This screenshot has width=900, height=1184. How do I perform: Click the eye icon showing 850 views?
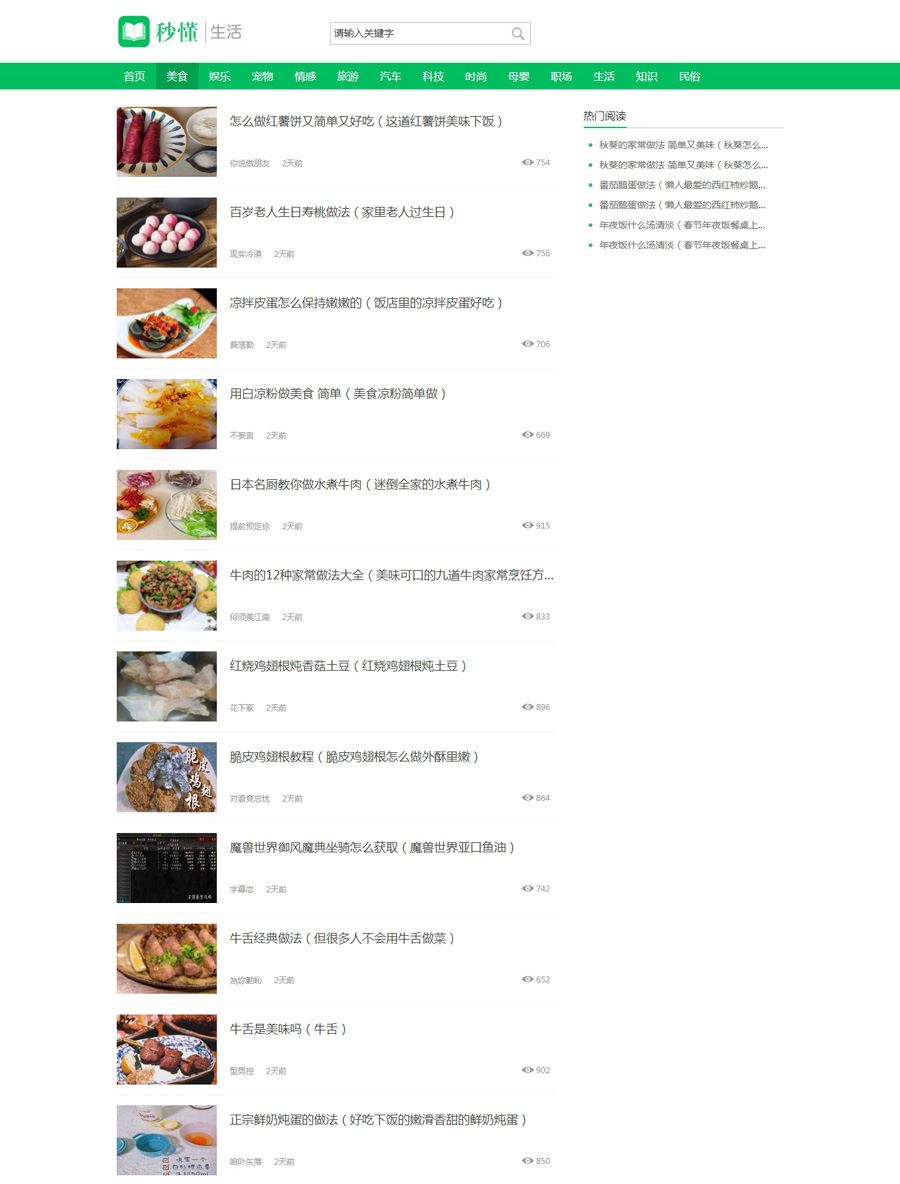click(x=527, y=1161)
